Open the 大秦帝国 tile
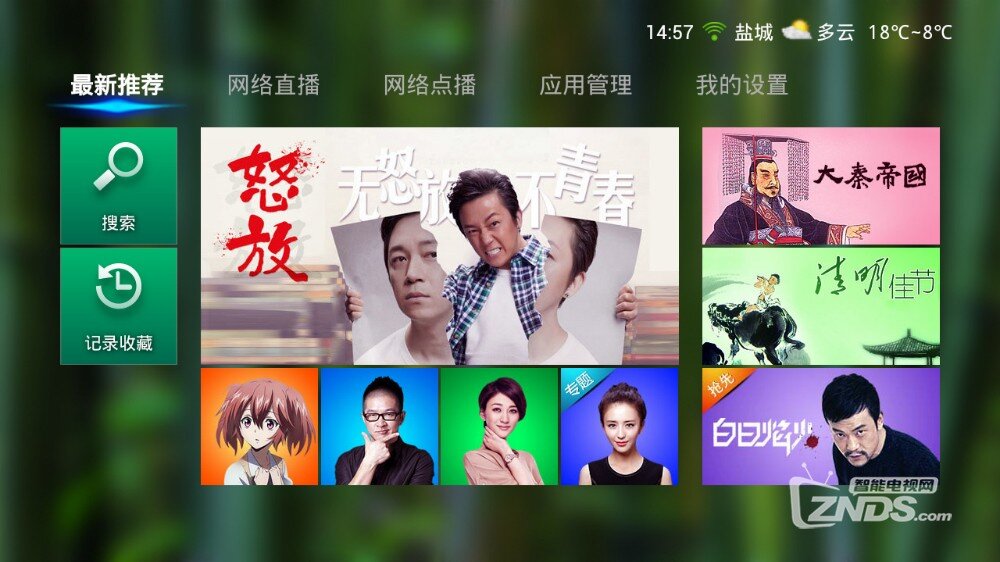 pos(820,186)
